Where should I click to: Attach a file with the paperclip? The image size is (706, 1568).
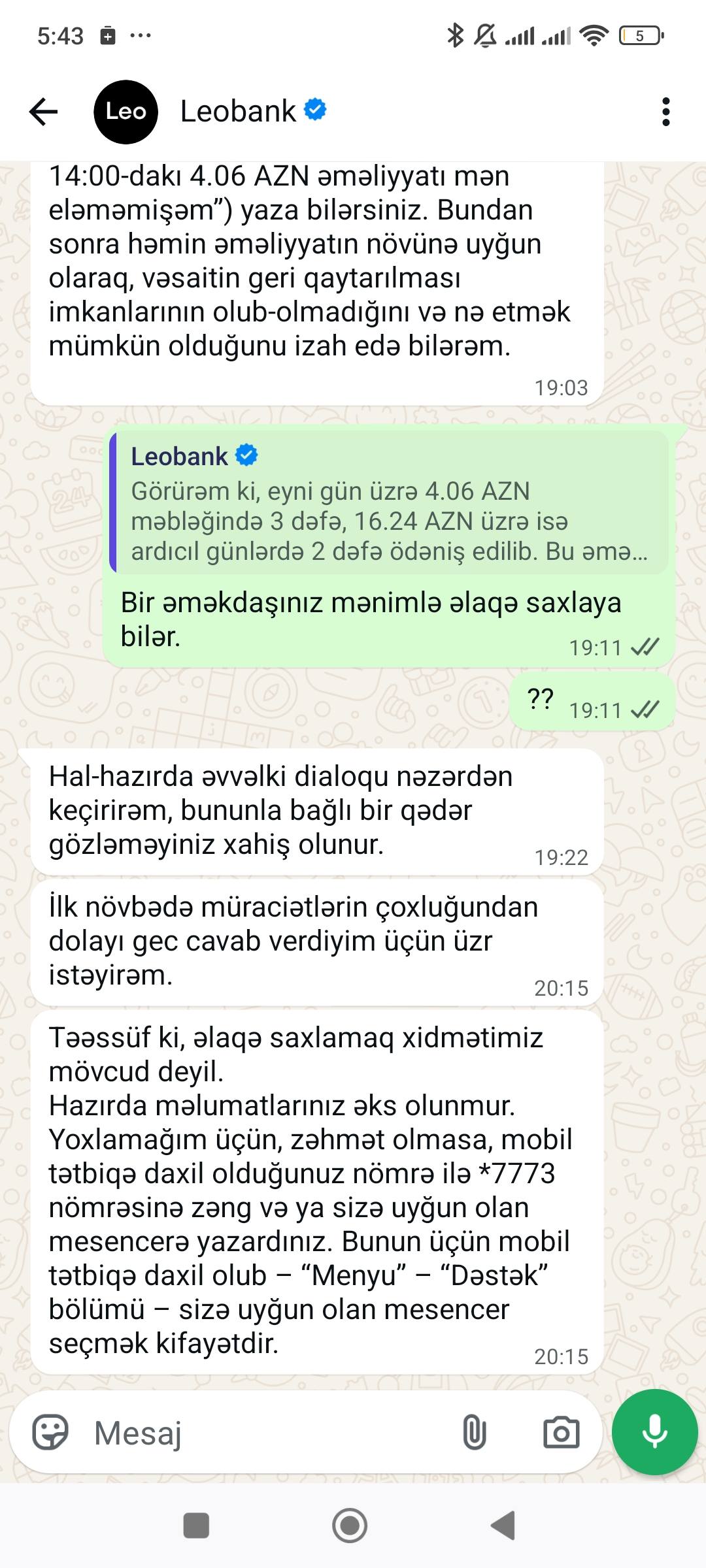pos(474,1433)
